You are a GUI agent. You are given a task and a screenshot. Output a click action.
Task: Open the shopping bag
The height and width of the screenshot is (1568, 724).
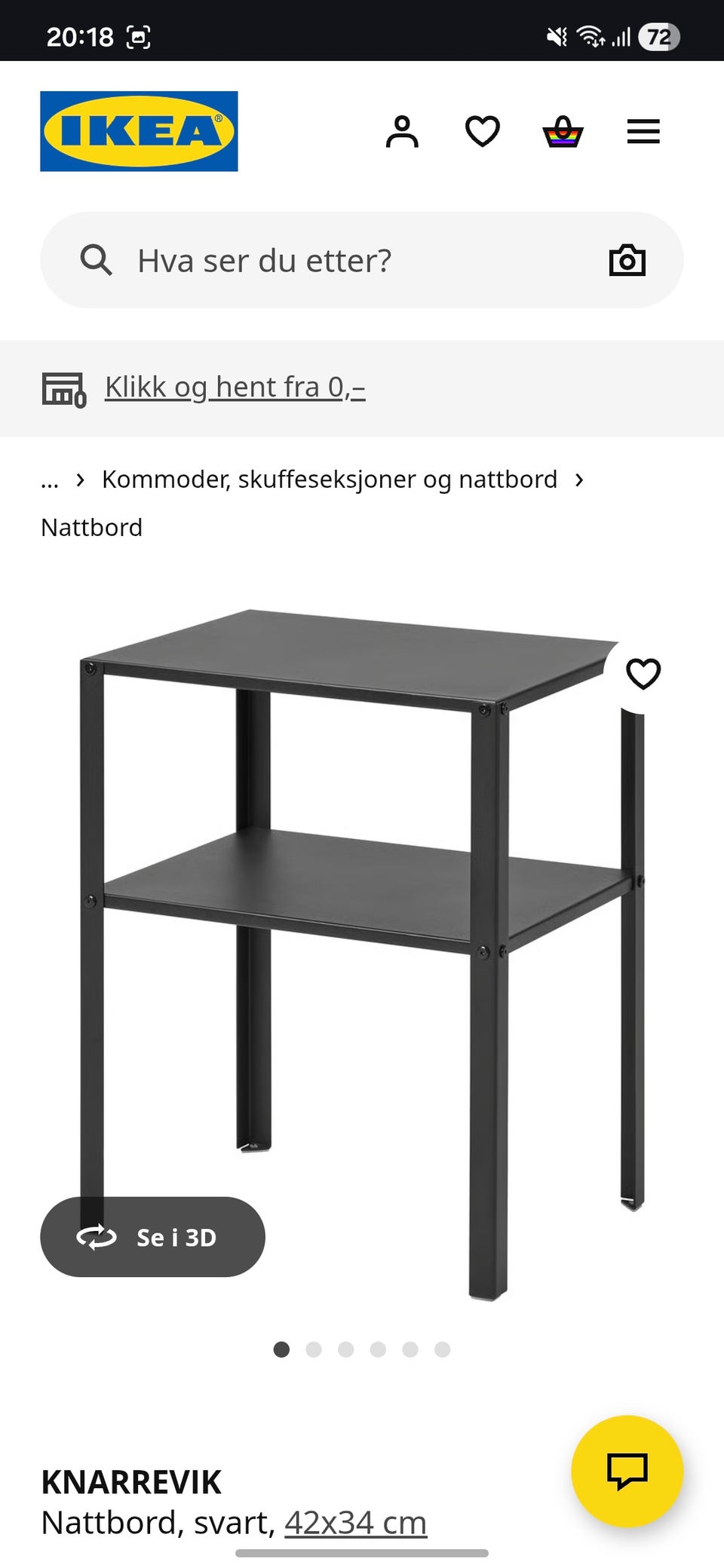click(564, 131)
